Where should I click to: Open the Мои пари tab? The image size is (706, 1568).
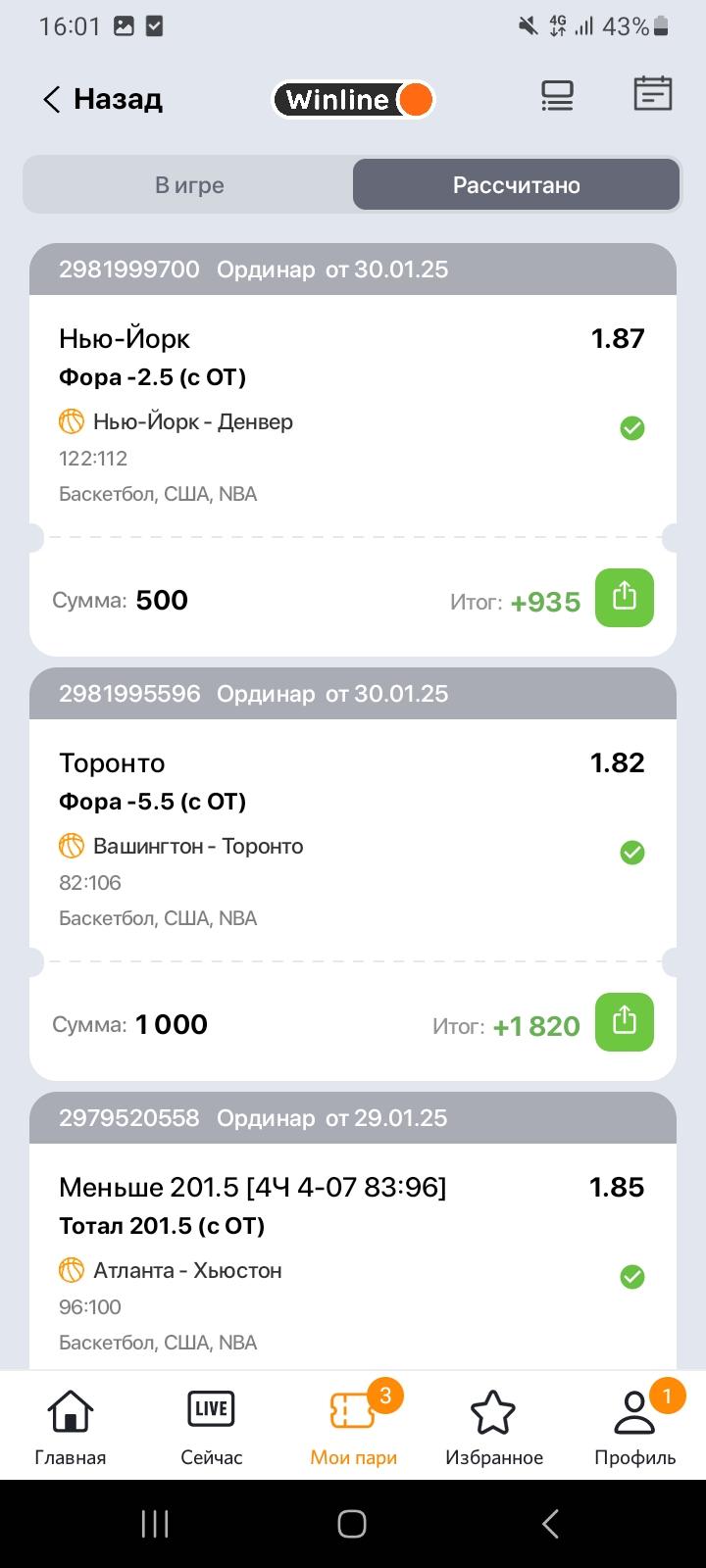coord(353,1427)
